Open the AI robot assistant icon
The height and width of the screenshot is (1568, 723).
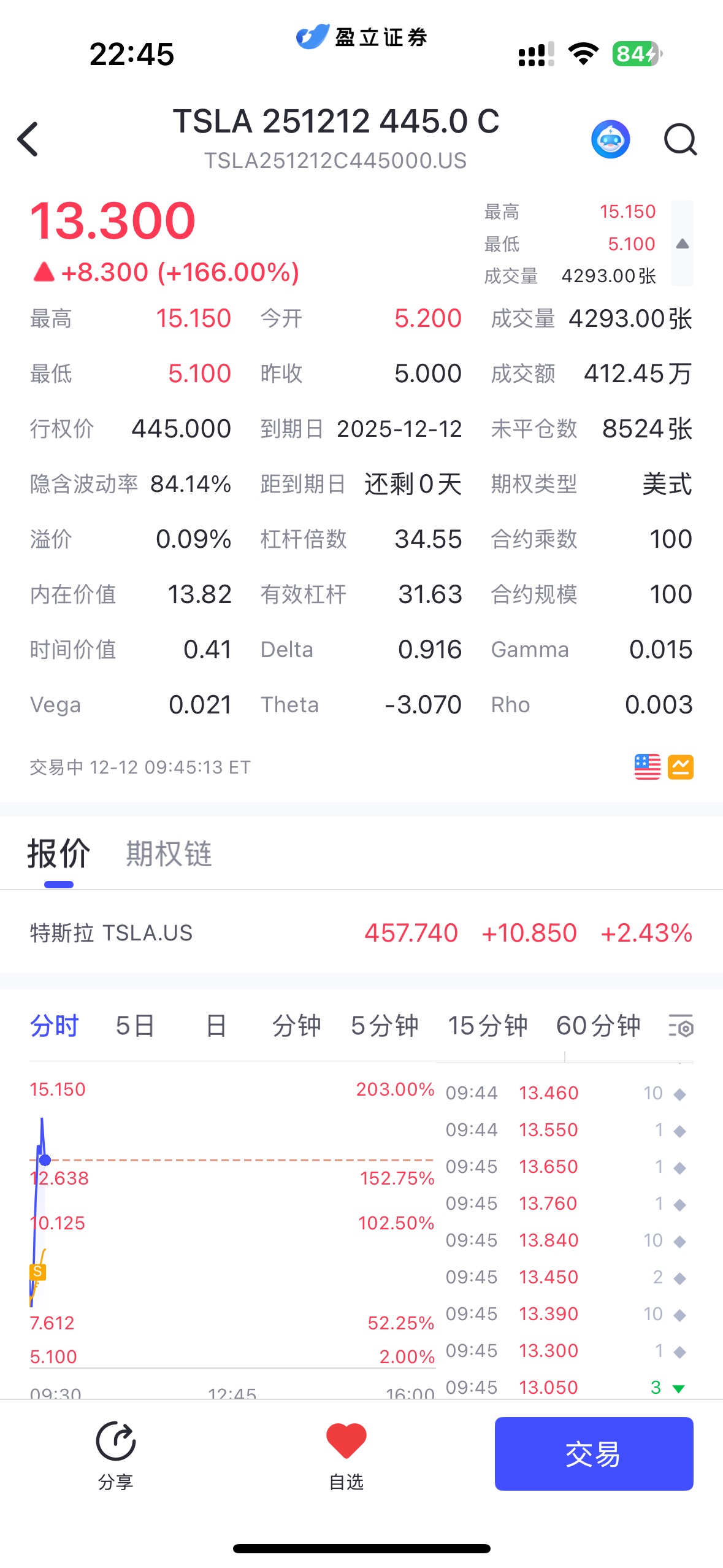(610, 139)
